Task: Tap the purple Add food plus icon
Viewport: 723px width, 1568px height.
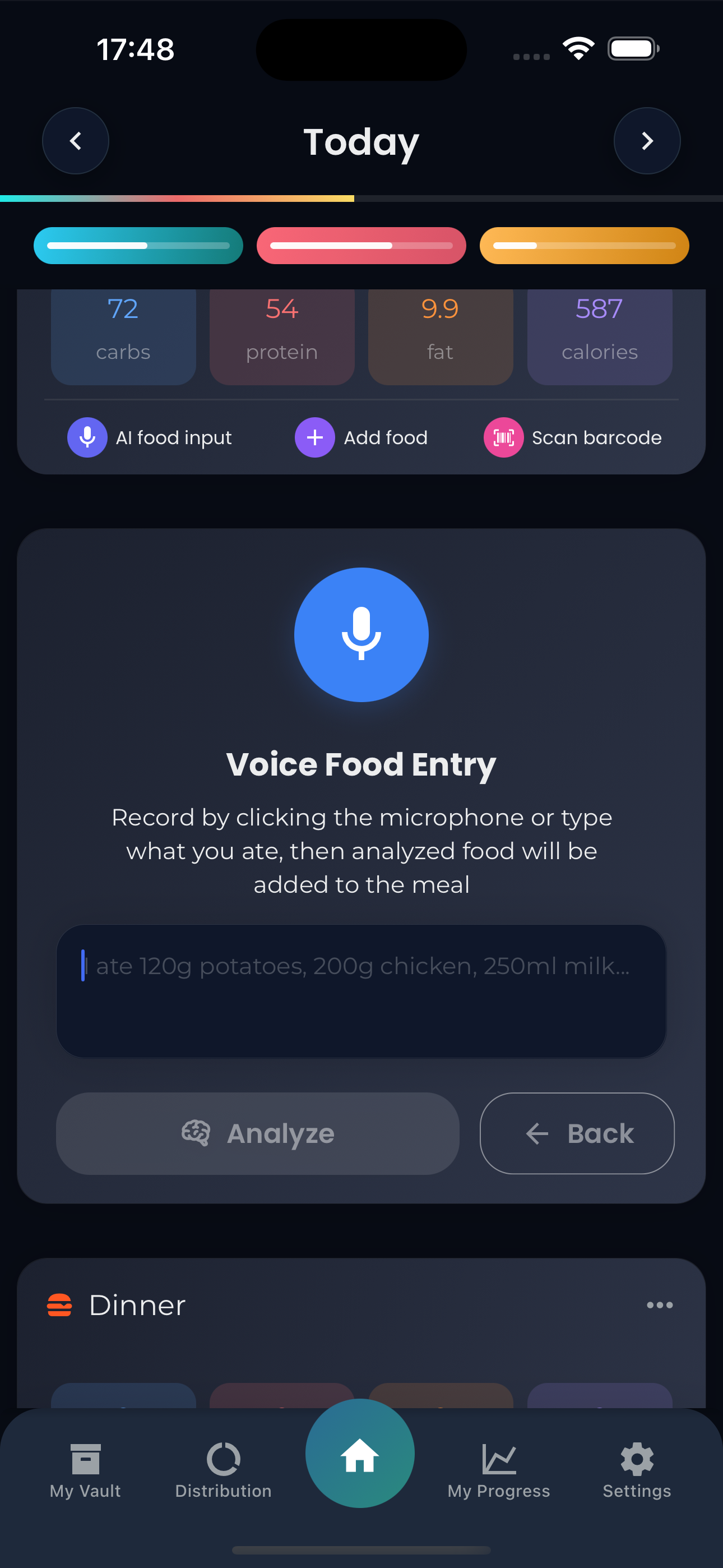Action: click(x=314, y=437)
